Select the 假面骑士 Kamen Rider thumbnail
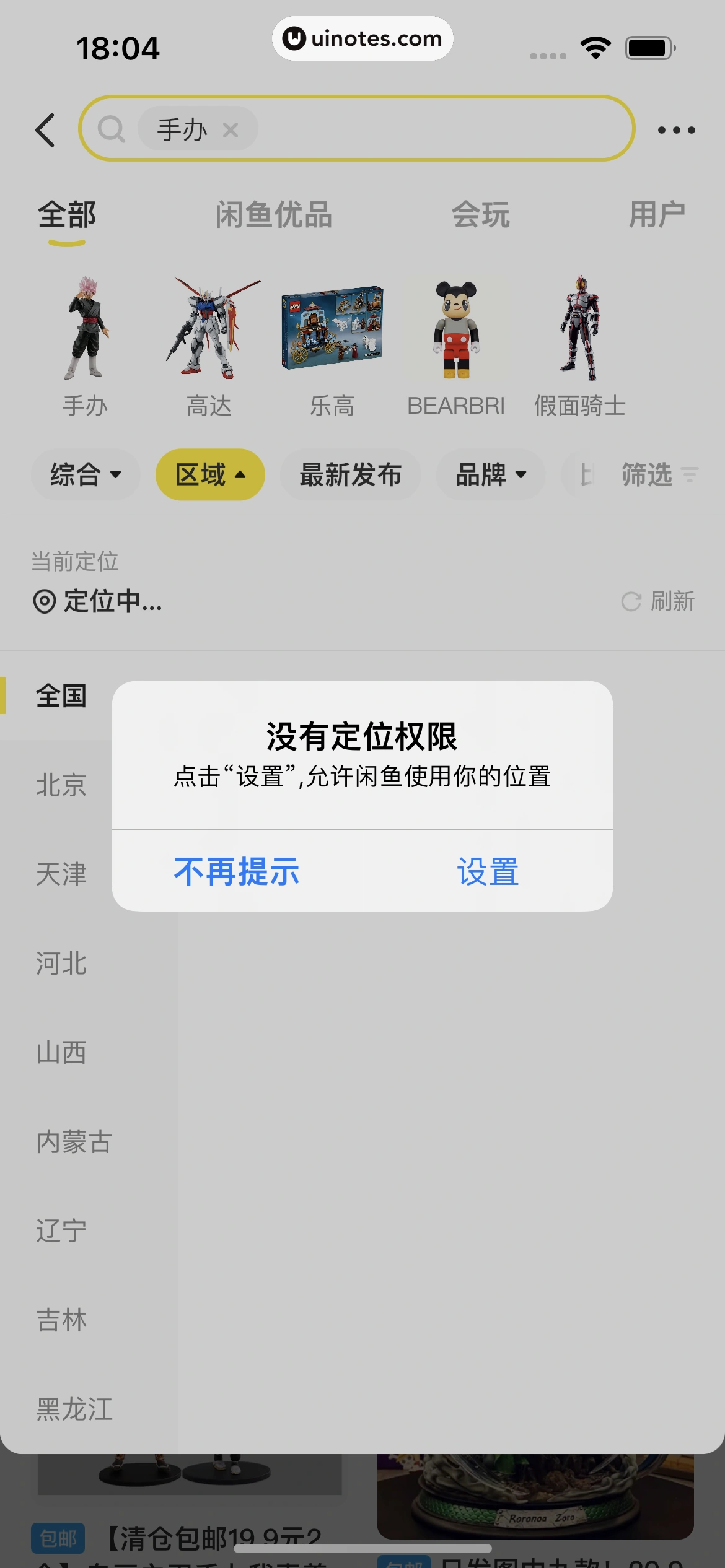Screen dimensions: 725x1568 pyautogui.click(x=581, y=338)
